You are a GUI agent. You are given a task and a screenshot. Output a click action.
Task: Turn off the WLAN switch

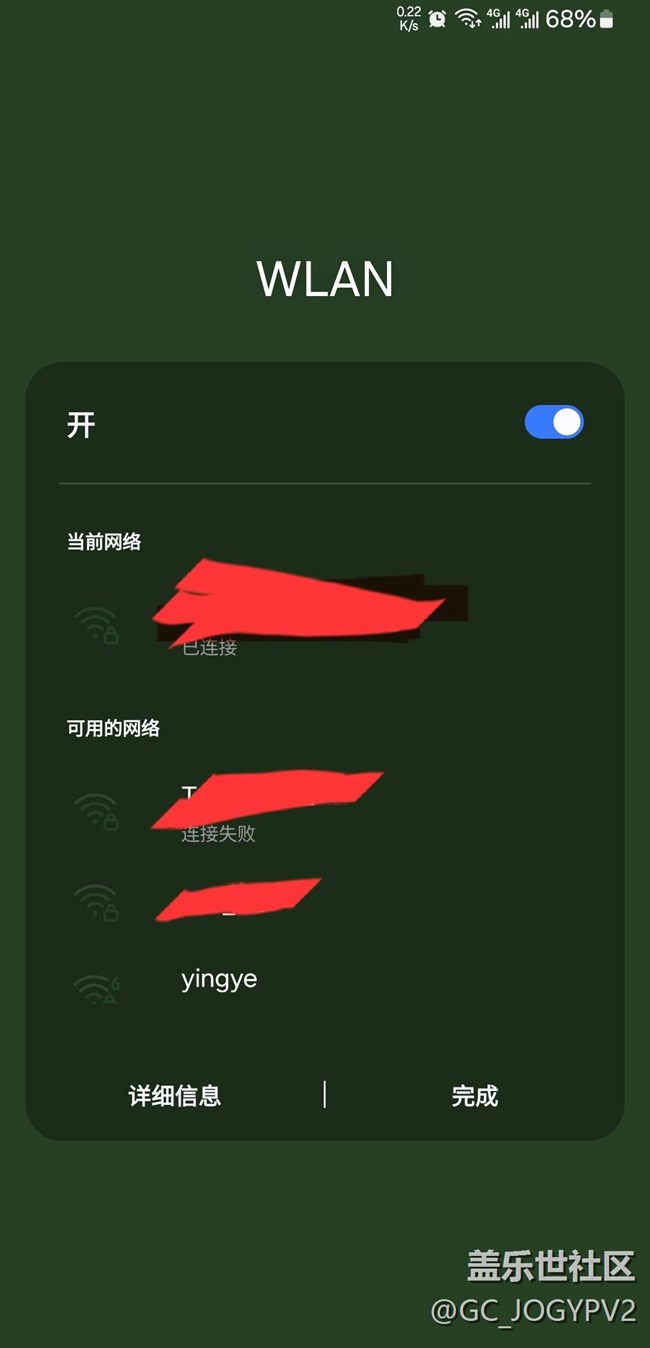click(554, 422)
